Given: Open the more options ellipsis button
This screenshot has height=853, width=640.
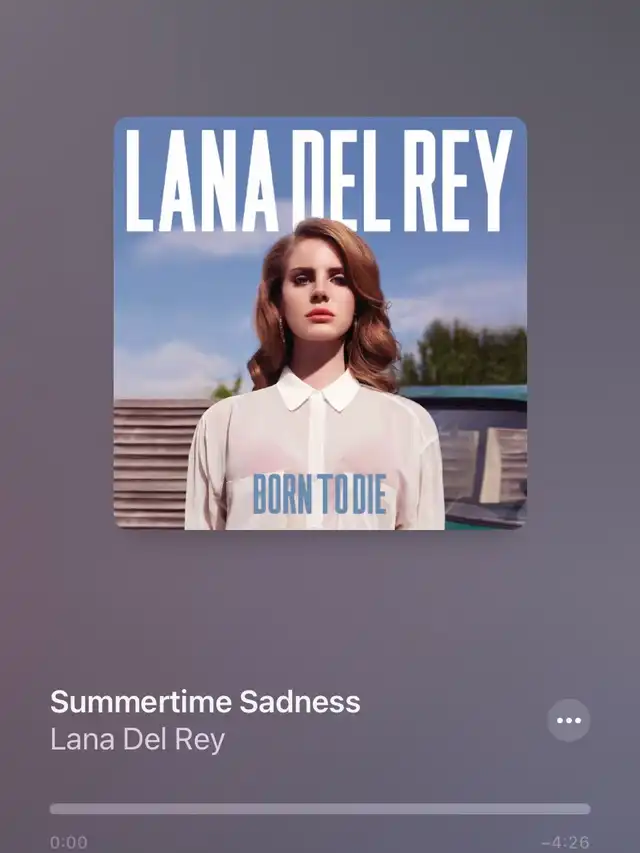Looking at the screenshot, I should coord(568,720).
